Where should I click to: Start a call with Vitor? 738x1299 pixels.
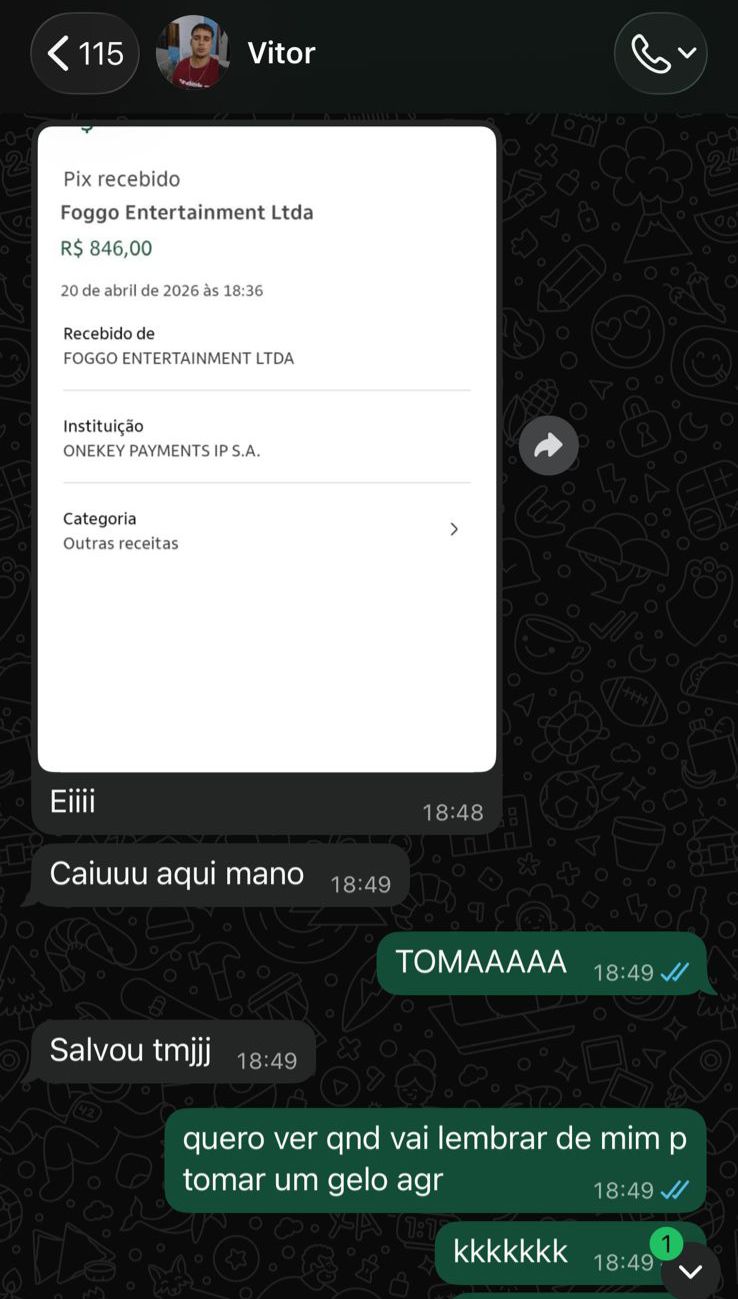click(x=660, y=54)
